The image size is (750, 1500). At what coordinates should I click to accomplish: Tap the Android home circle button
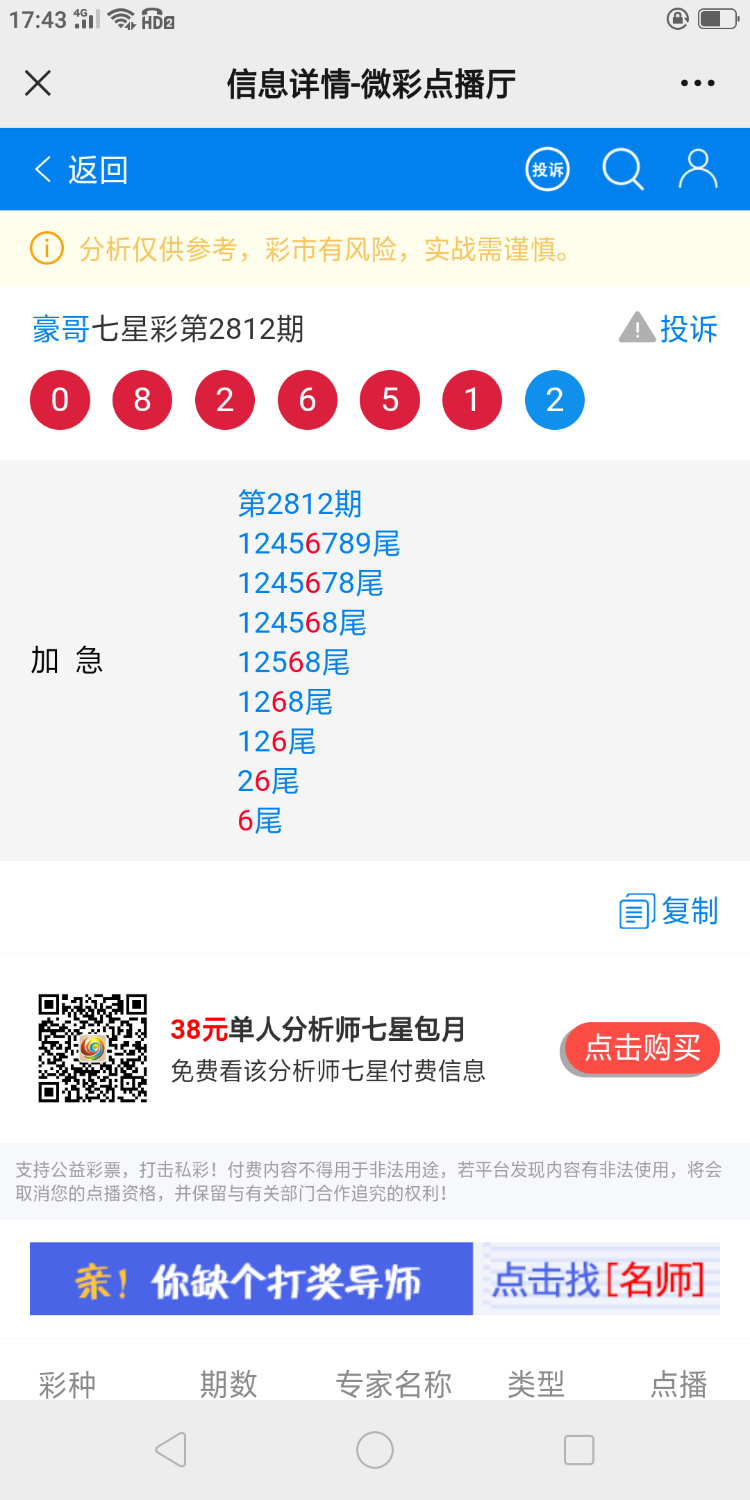pyautogui.click(x=375, y=1448)
